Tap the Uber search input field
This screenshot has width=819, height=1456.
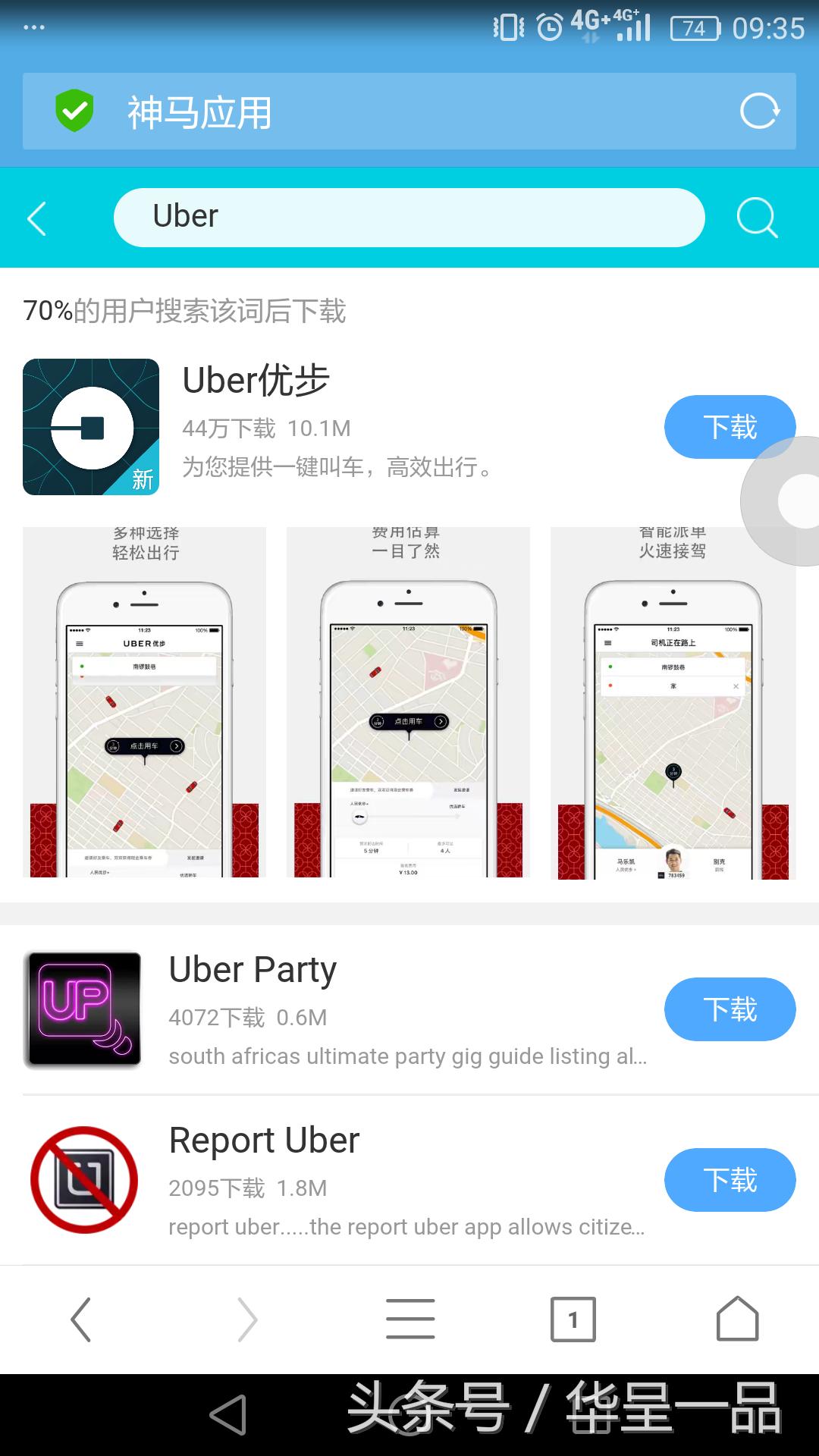tap(409, 218)
